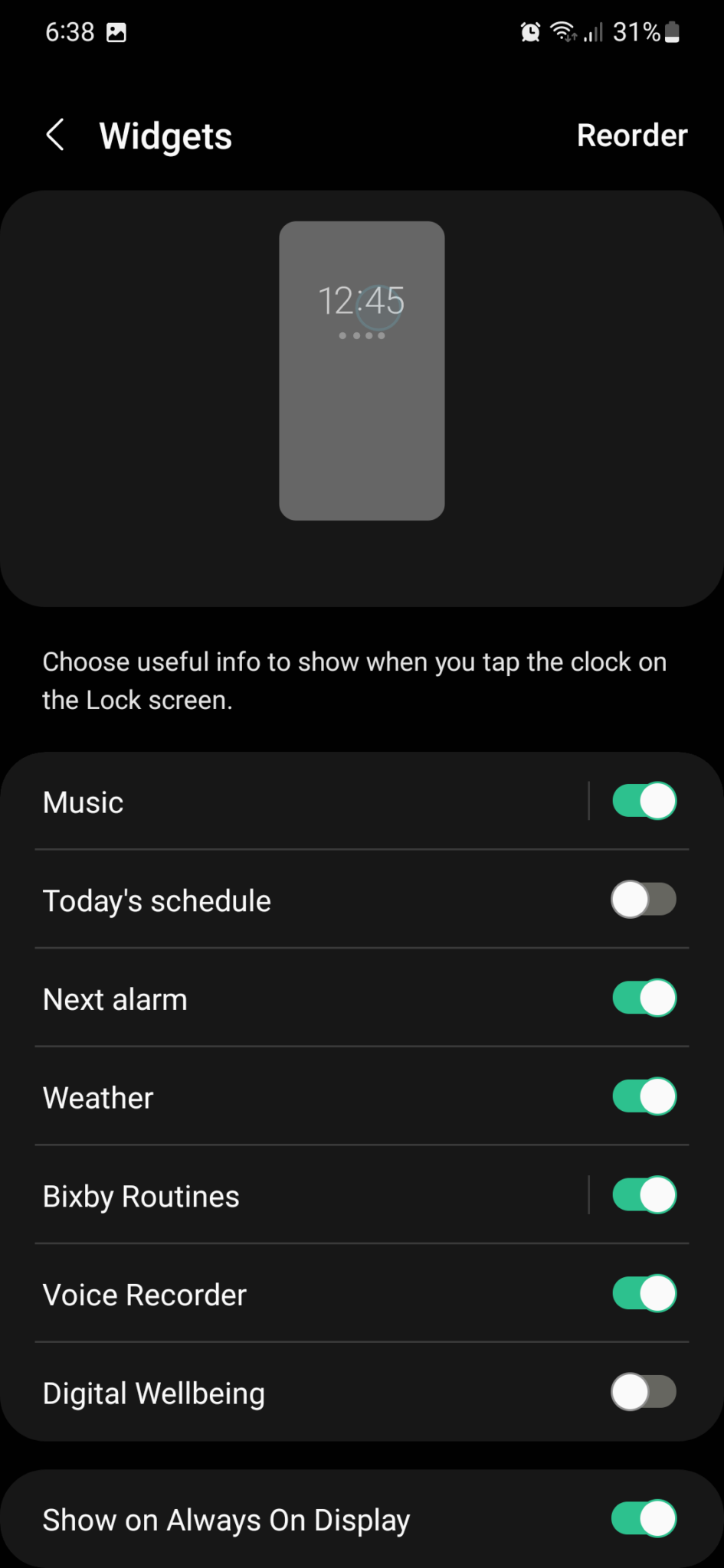Enable the Digital Wellbeing toggle
Image resolution: width=724 pixels, height=1568 pixels.
(x=644, y=1393)
